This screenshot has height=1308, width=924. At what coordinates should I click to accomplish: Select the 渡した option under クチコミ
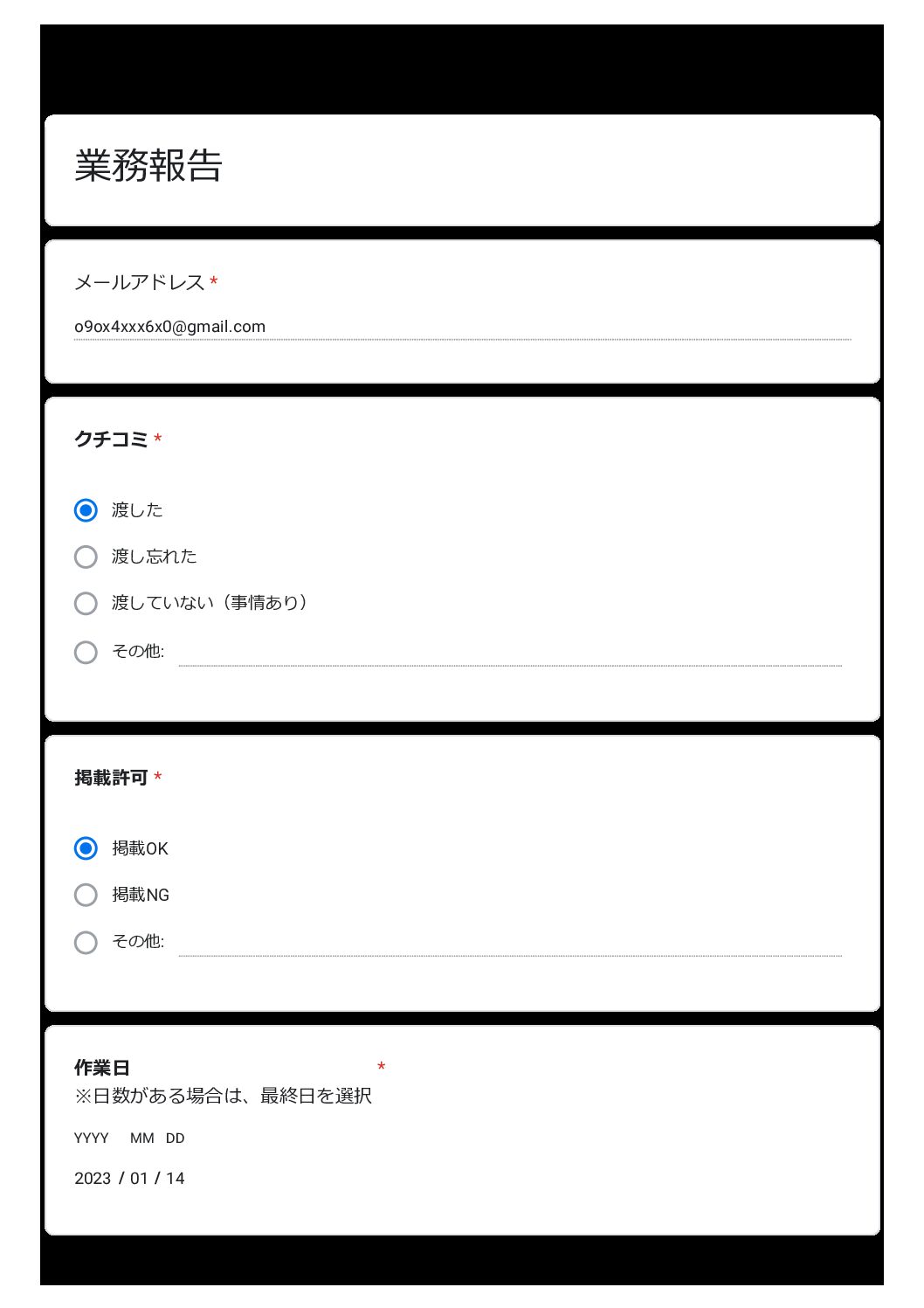86,510
